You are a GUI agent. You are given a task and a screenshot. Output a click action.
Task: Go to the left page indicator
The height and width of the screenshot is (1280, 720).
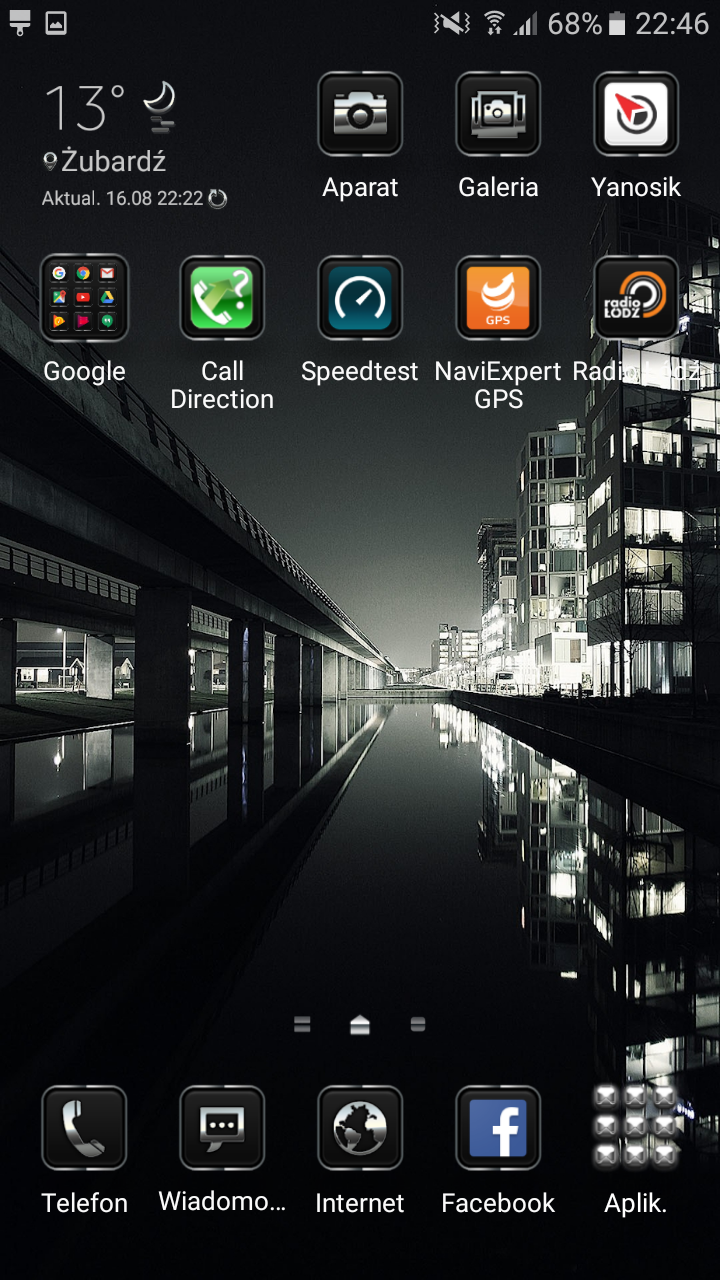302,1024
